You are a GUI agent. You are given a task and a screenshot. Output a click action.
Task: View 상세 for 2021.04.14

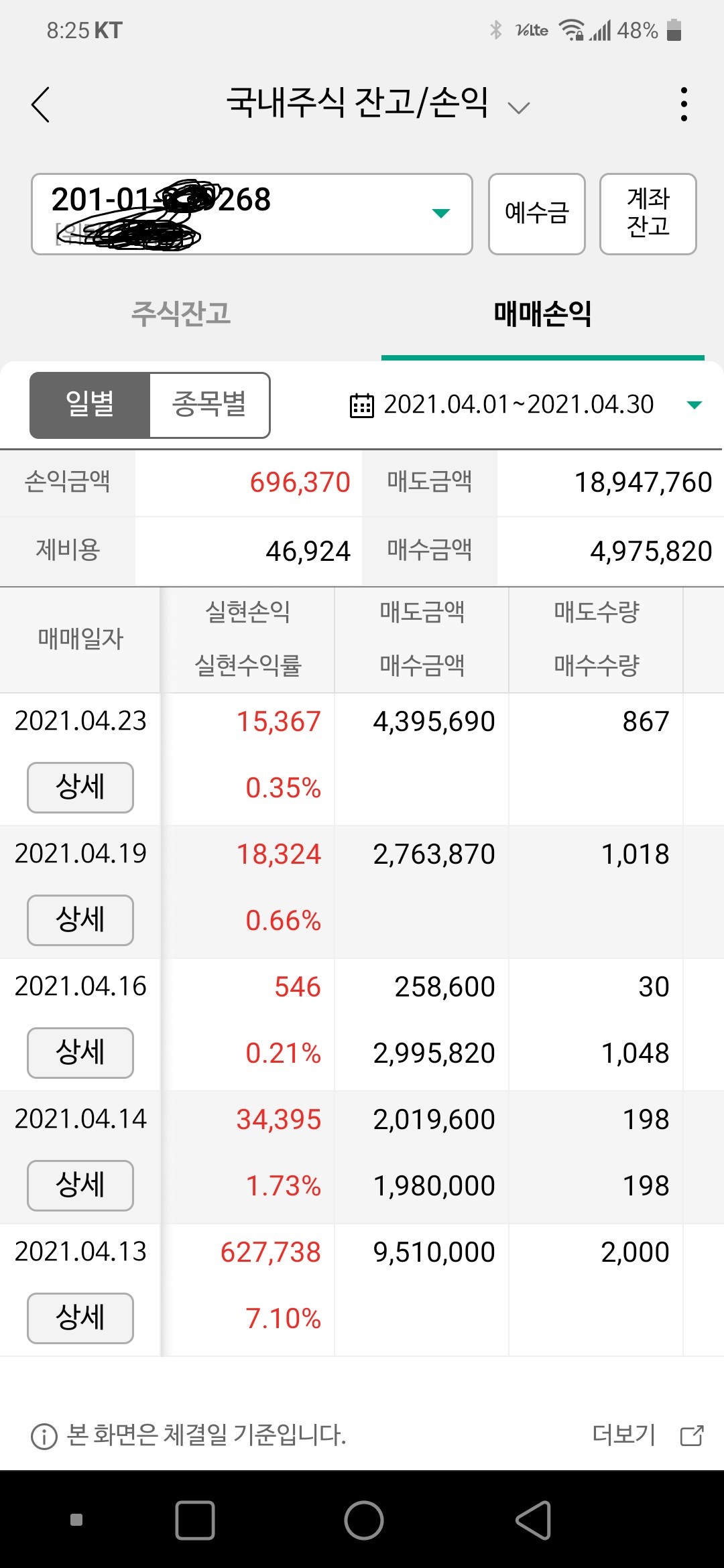(80, 1185)
